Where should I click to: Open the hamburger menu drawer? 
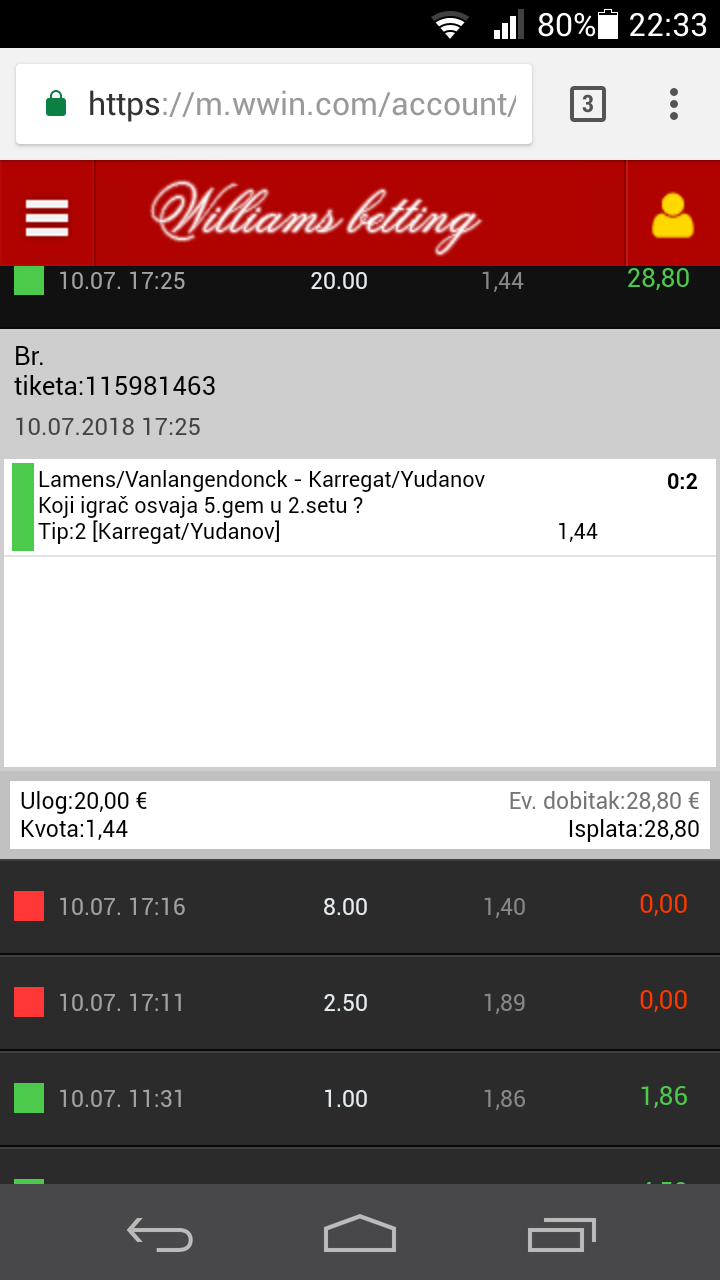[x=47, y=214]
